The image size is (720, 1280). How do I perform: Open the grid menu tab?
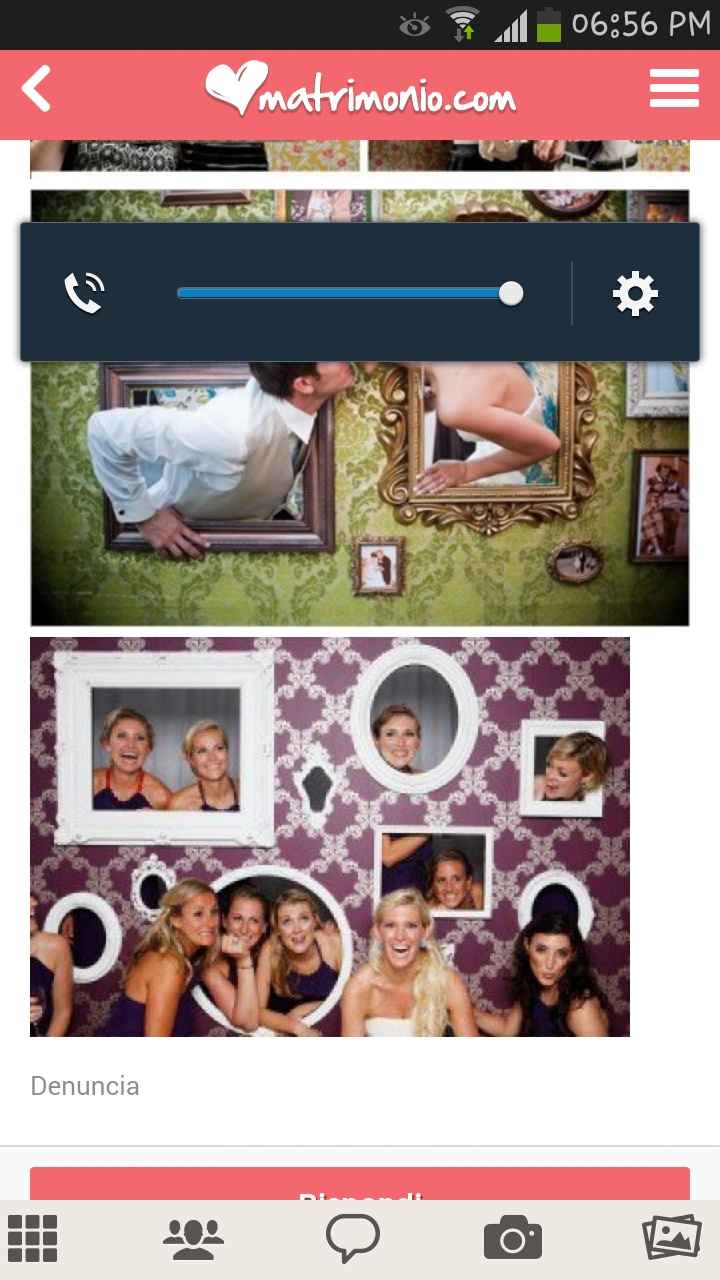point(32,1238)
